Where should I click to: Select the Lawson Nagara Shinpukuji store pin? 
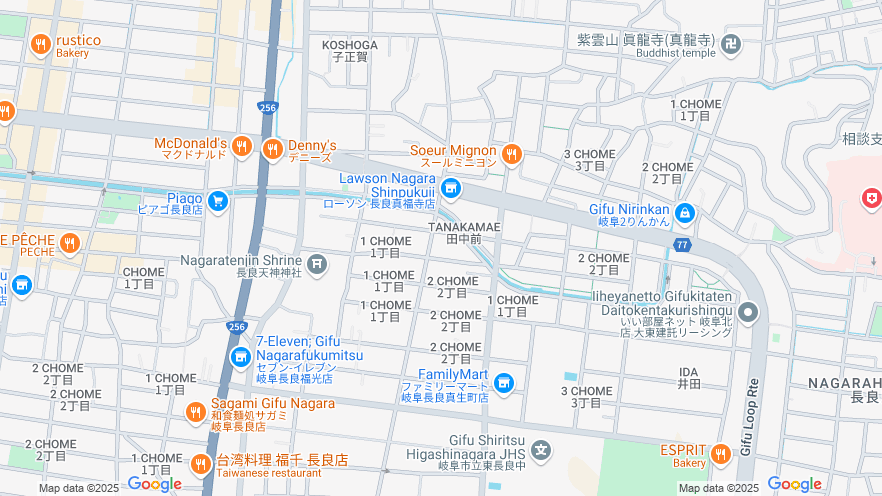[451, 187]
